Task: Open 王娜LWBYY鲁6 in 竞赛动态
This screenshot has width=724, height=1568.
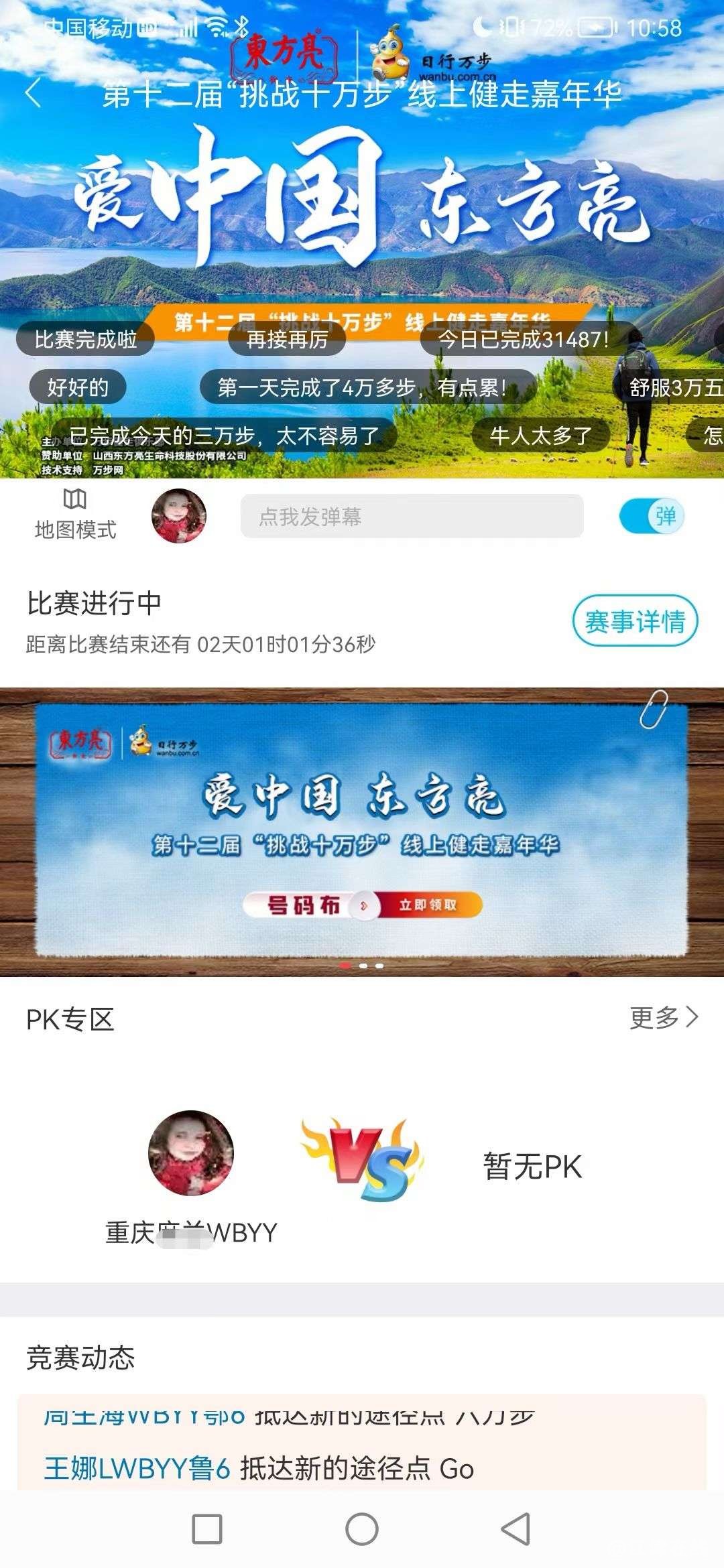Action: (137, 1469)
